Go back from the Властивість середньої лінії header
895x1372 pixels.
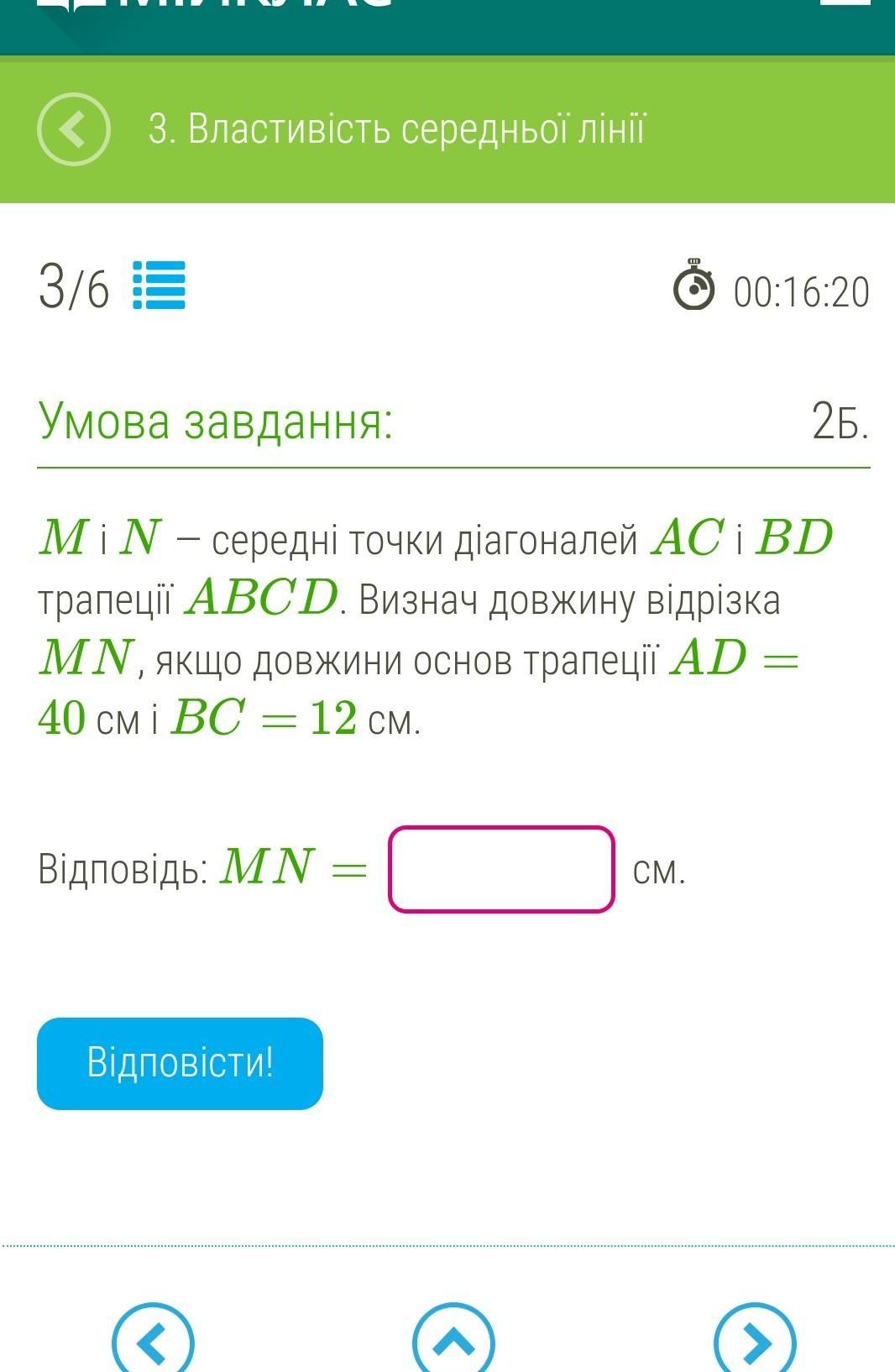click(74, 129)
